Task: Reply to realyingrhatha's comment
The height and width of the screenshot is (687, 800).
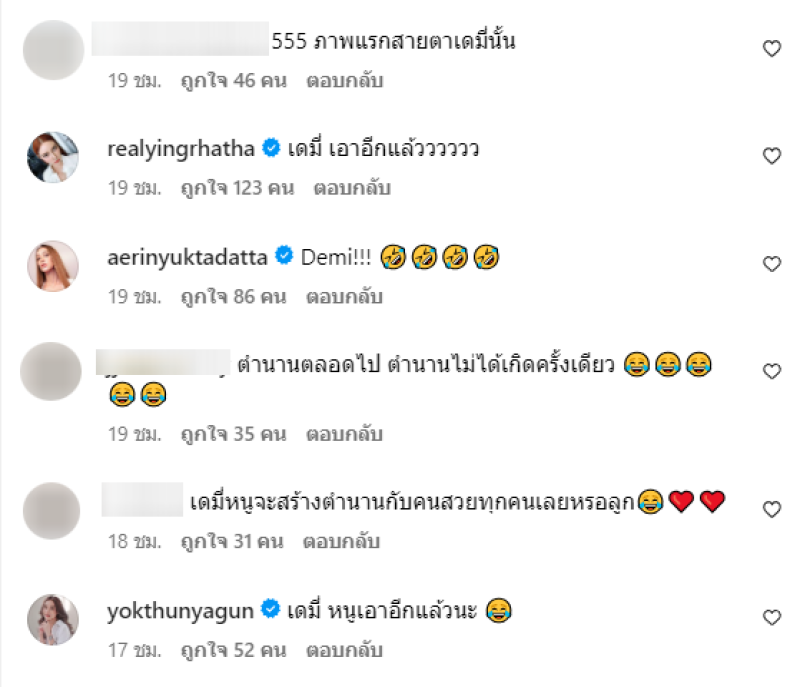Action: coord(352,188)
